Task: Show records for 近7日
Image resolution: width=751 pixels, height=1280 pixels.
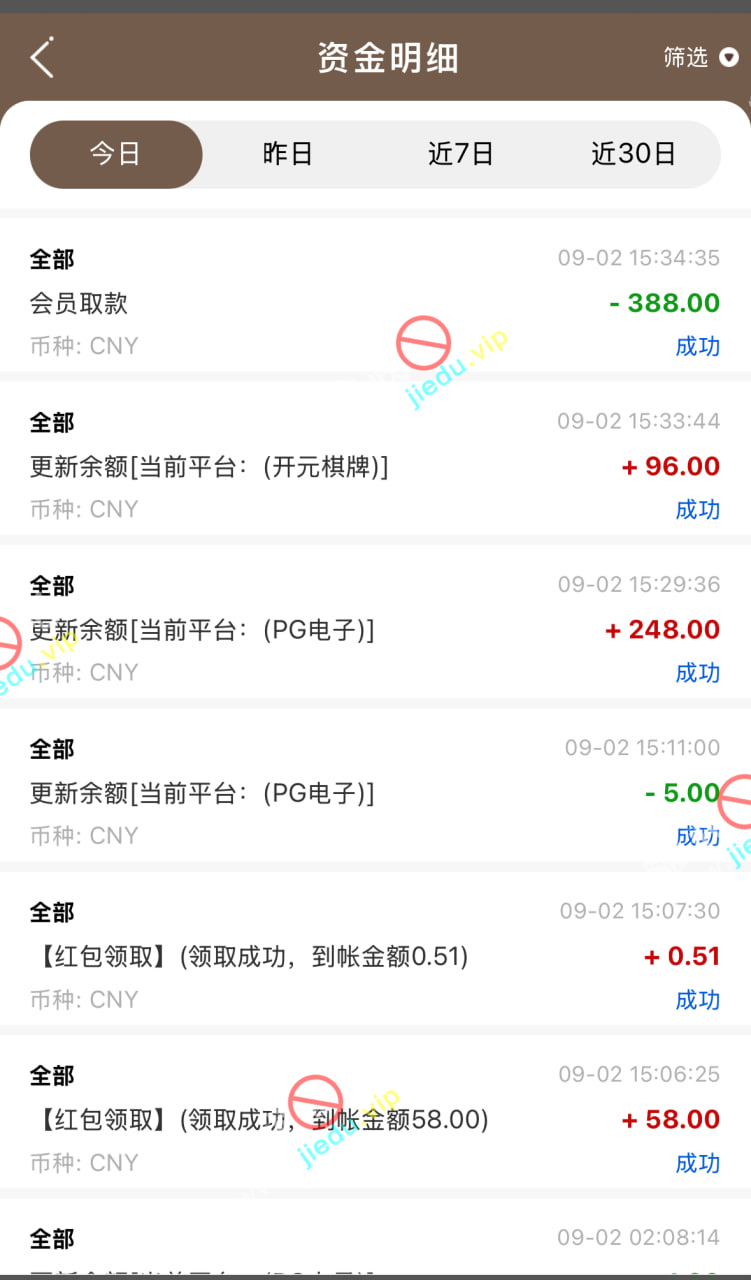Action: click(460, 154)
